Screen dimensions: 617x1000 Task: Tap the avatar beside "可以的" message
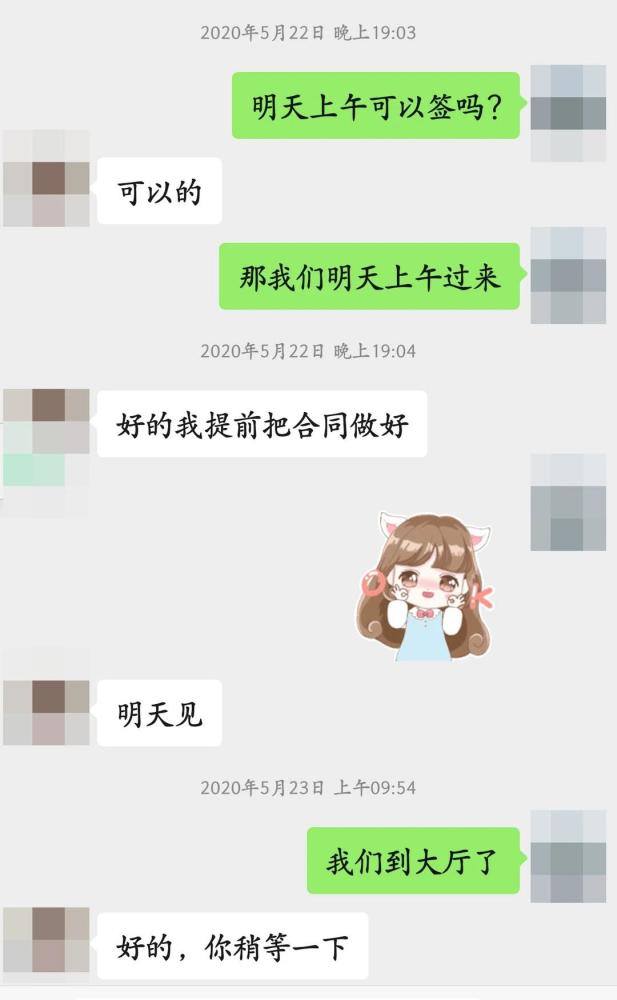pyautogui.click(x=47, y=179)
